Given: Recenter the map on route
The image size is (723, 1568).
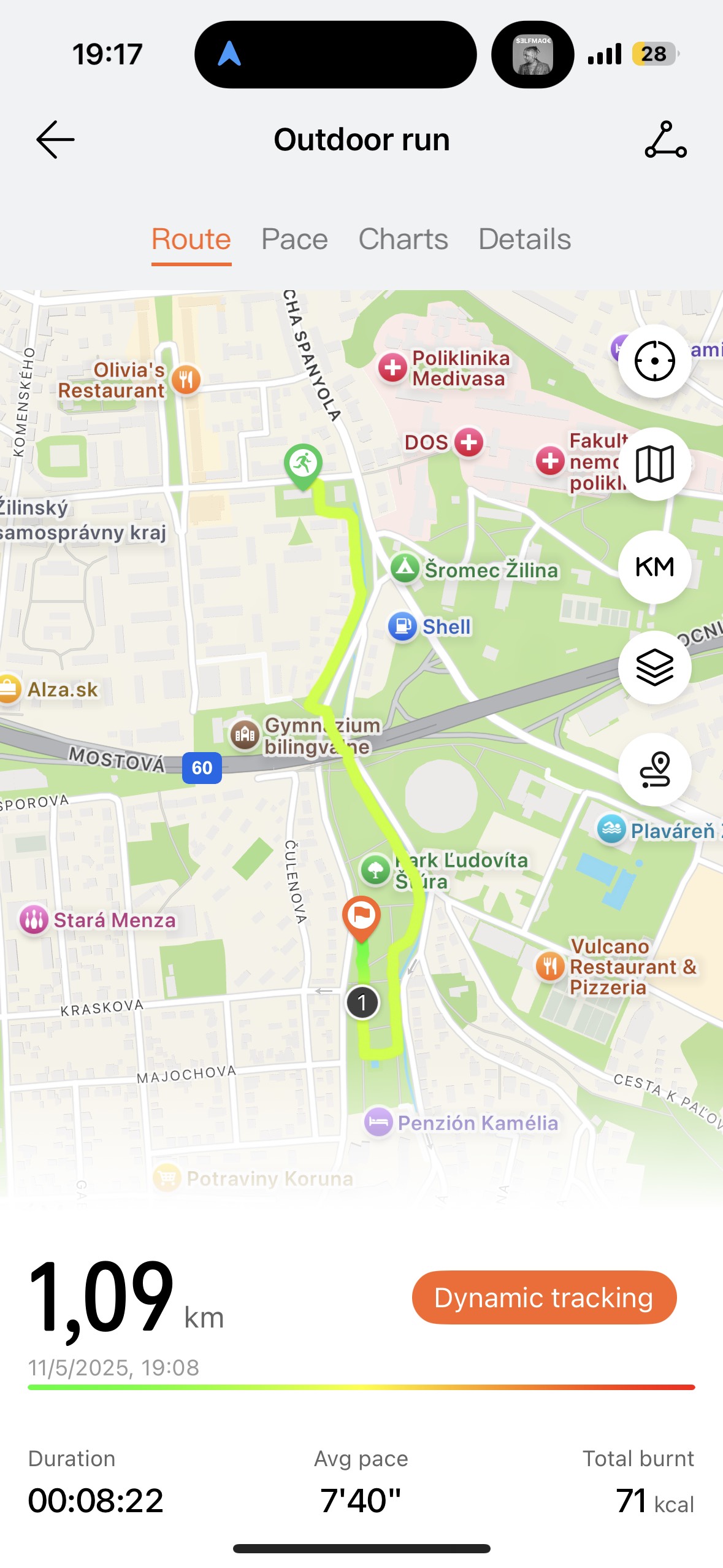Looking at the screenshot, I should [x=654, y=361].
